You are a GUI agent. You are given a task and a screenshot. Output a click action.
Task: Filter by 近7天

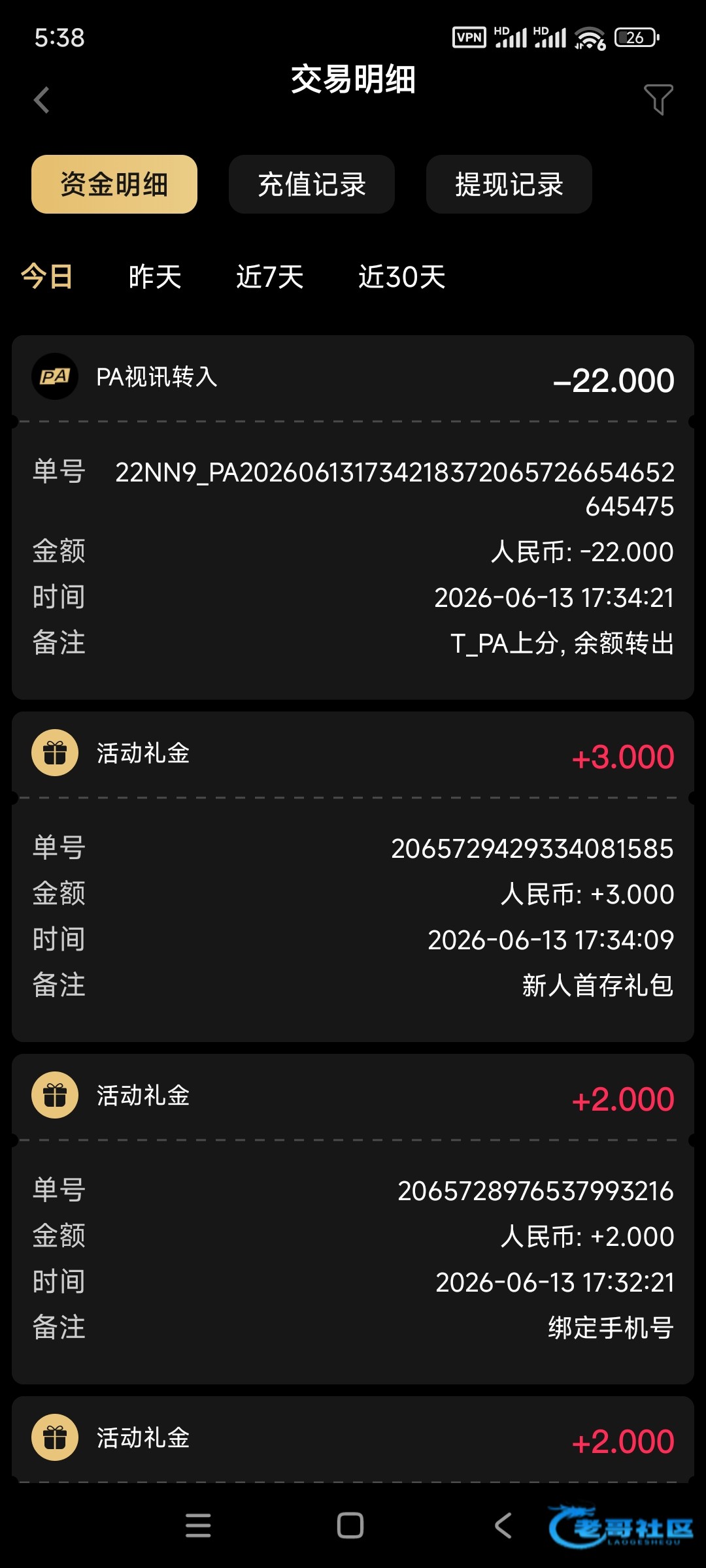click(270, 276)
